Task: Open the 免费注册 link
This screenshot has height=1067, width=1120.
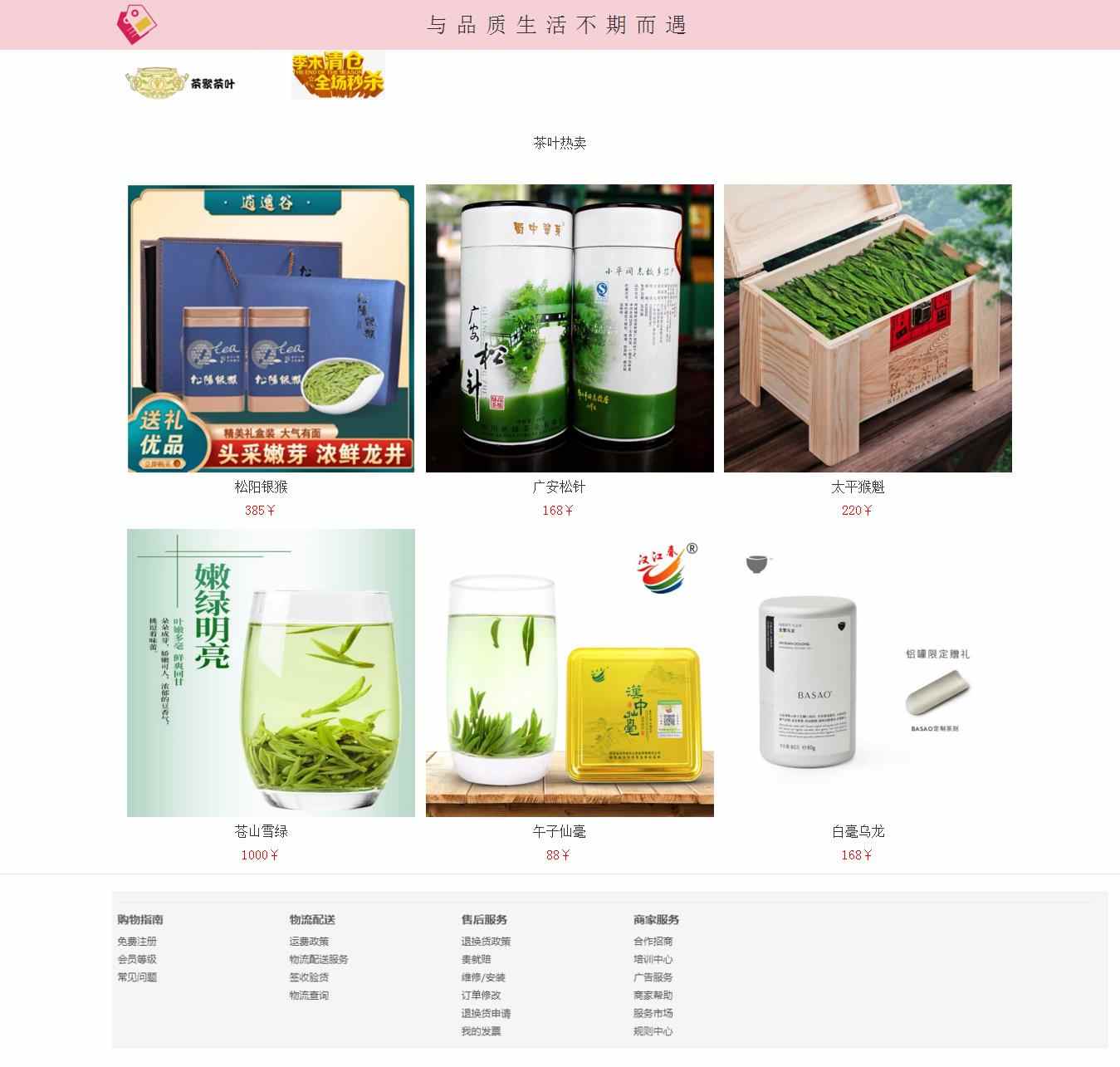Action: [137, 942]
